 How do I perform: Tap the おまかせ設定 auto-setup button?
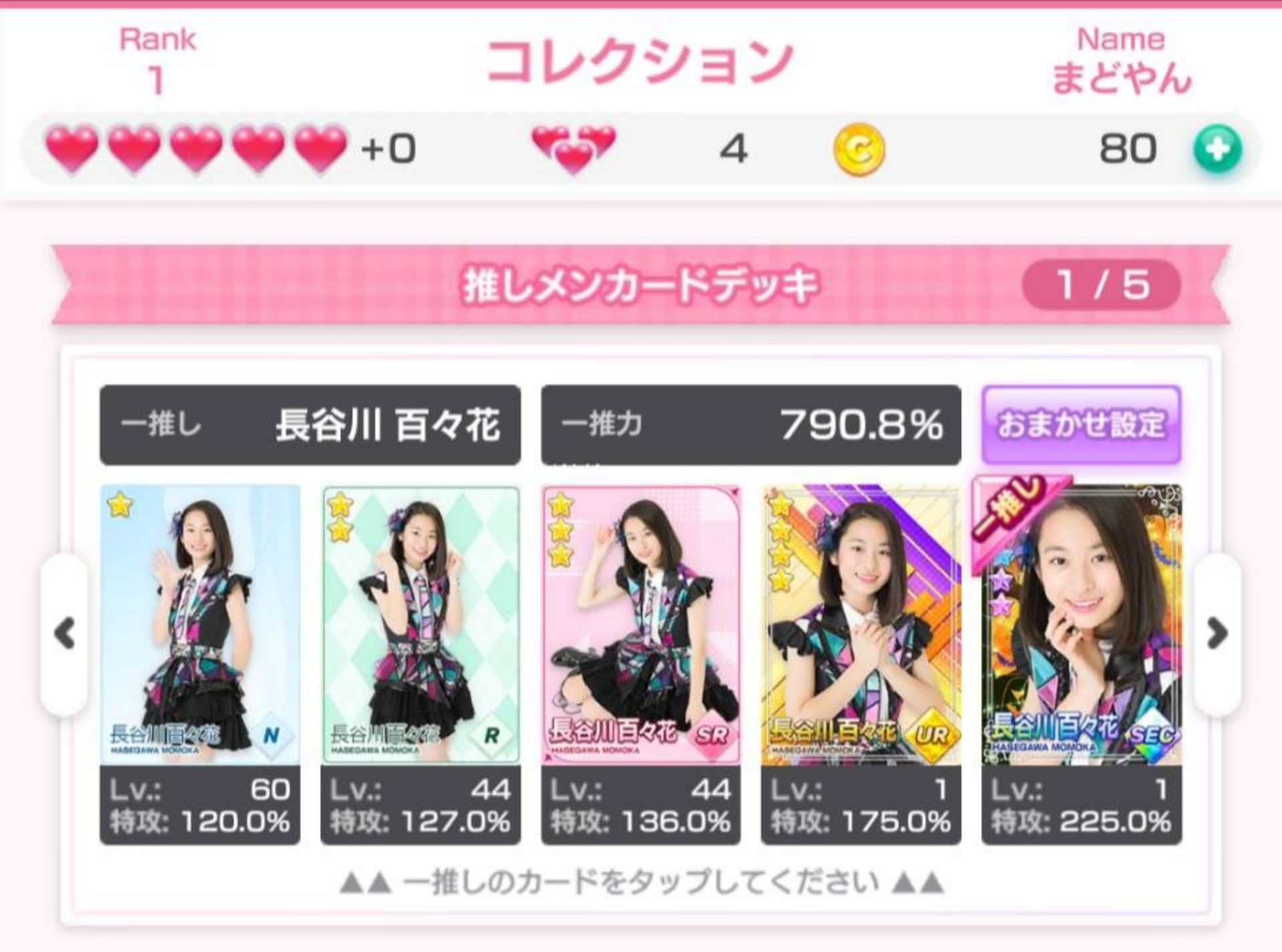tap(1081, 425)
